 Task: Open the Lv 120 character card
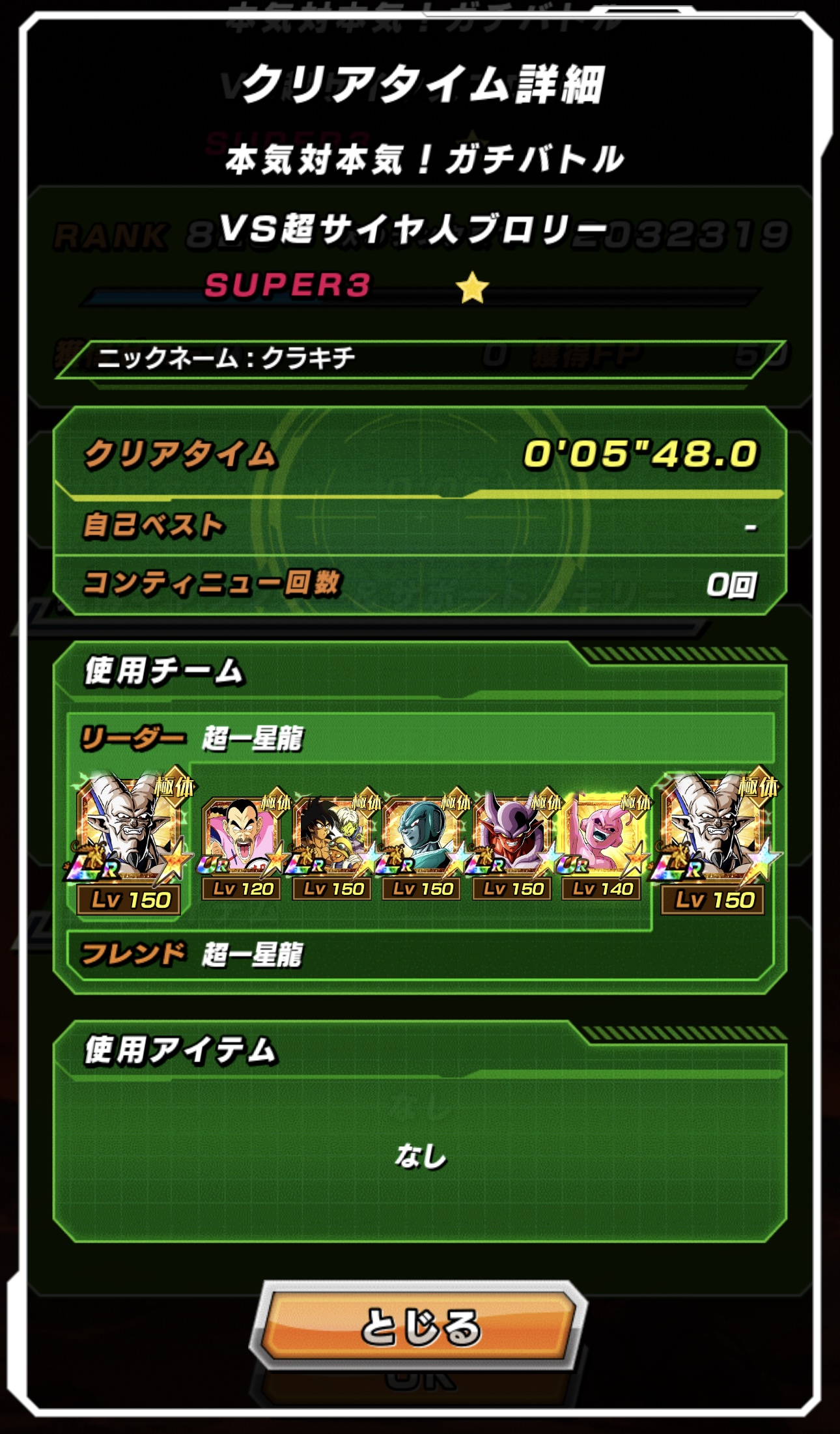tap(242, 845)
